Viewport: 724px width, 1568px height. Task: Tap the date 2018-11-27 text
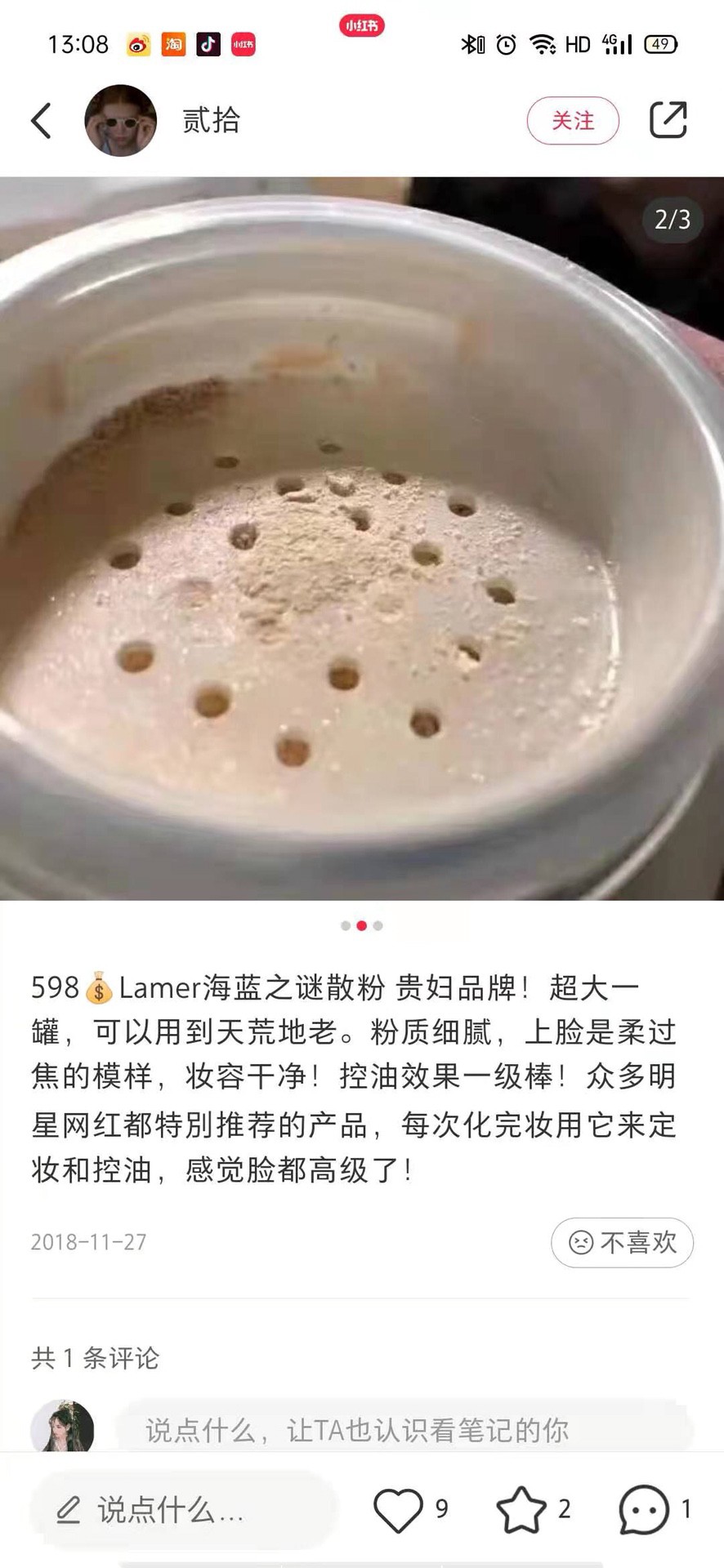(x=88, y=1242)
